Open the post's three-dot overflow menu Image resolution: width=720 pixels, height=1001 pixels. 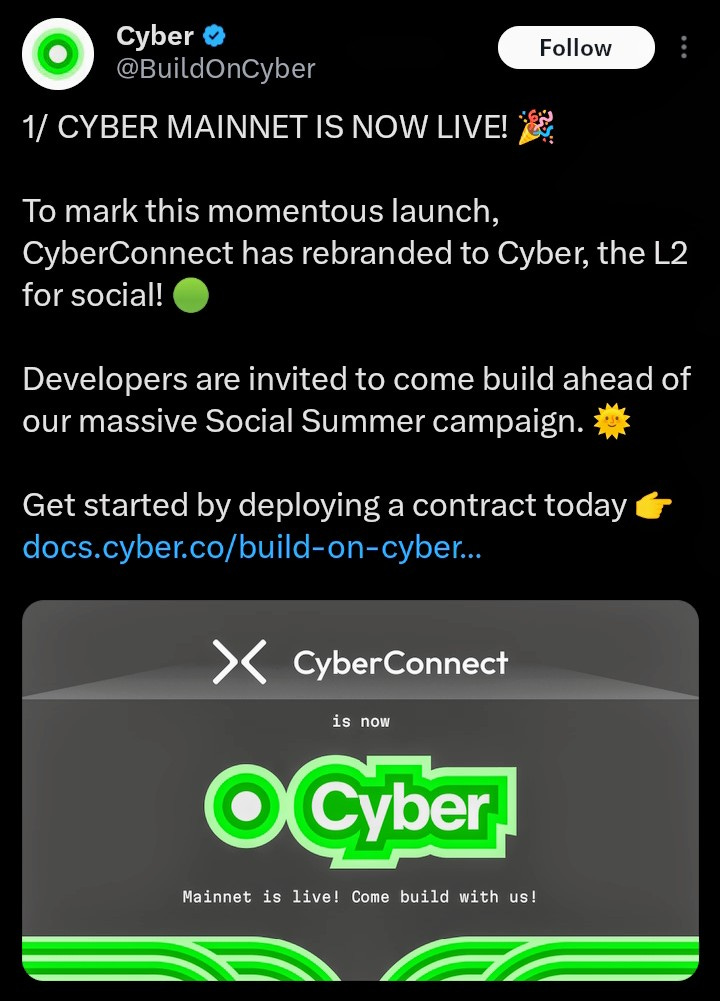pyautogui.click(x=684, y=48)
